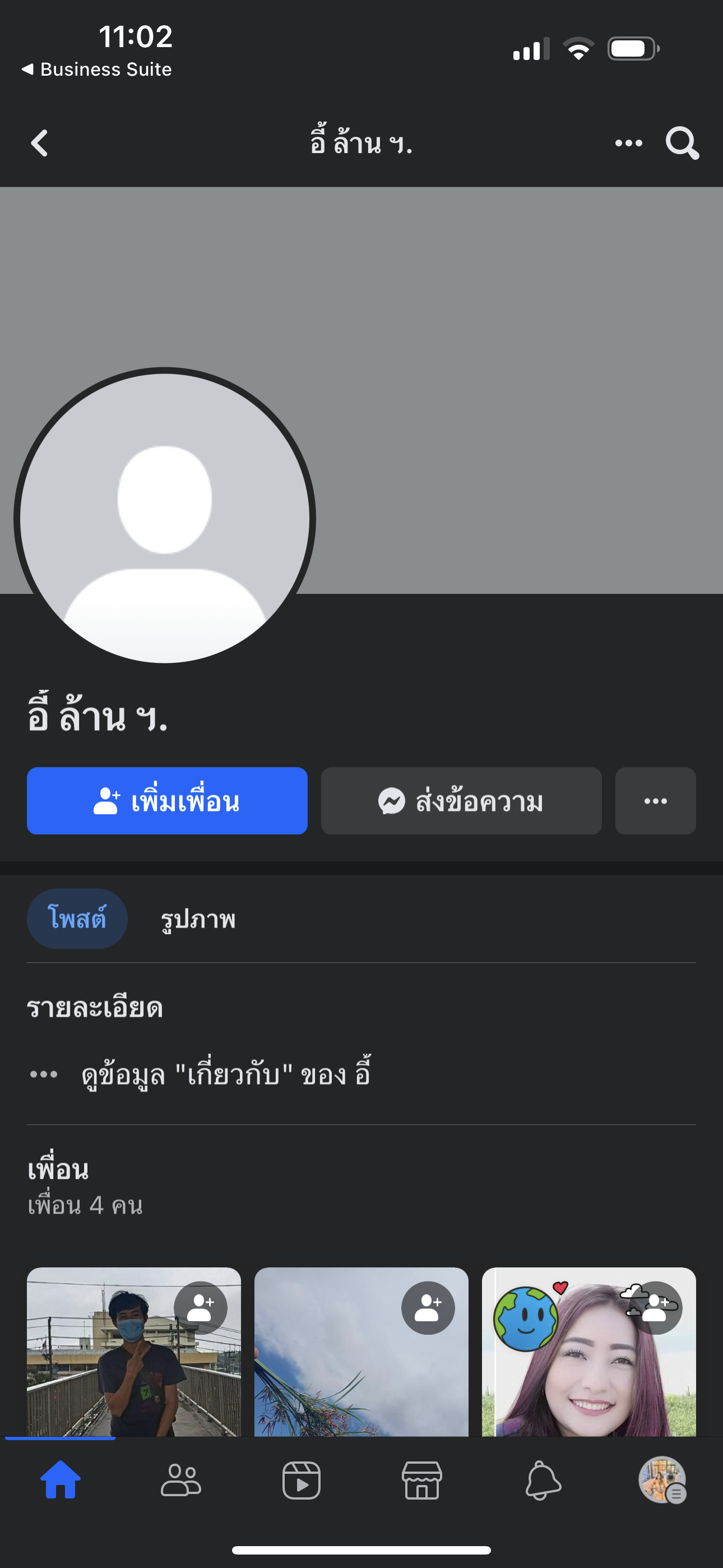This screenshot has width=723, height=1568.
Task: Open the notifications bell
Action: (543, 1481)
